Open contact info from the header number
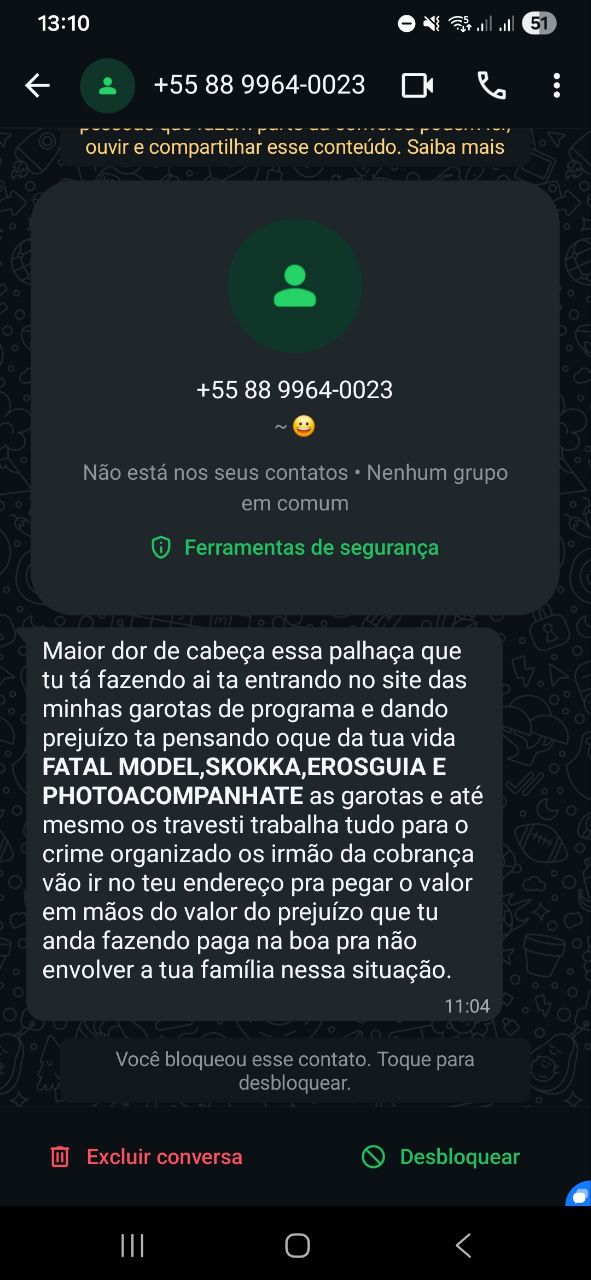 pos(259,85)
